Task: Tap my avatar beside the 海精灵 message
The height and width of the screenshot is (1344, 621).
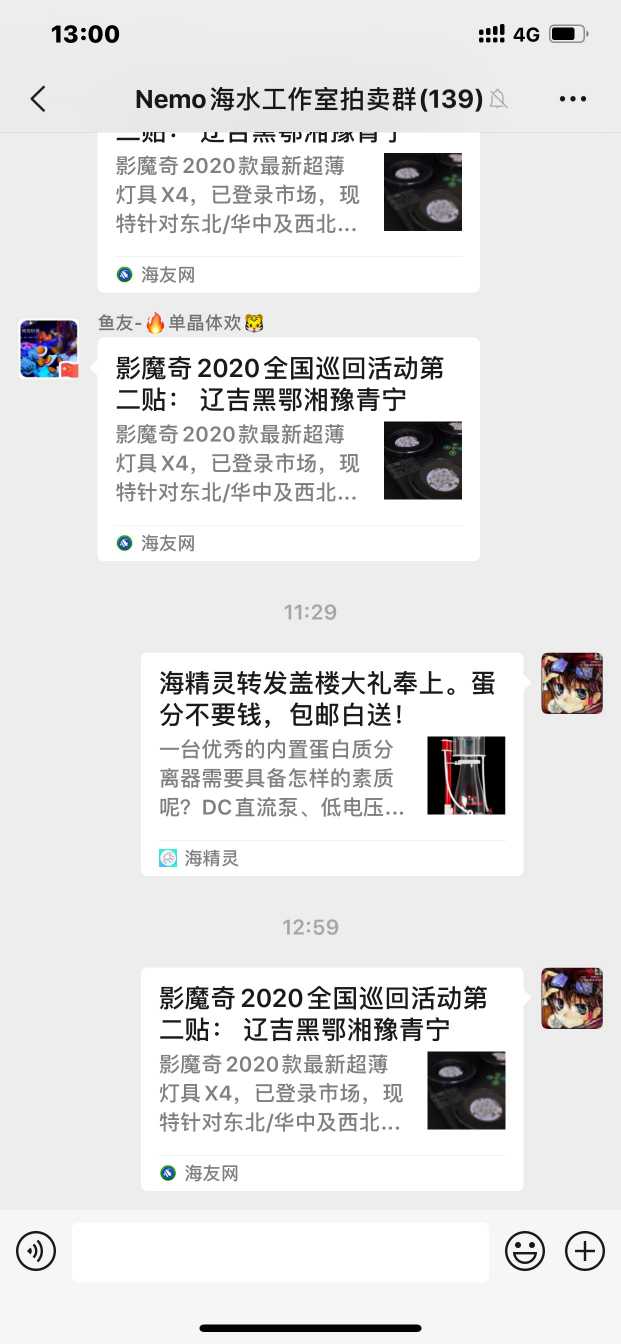Action: [x=572, y=683]
